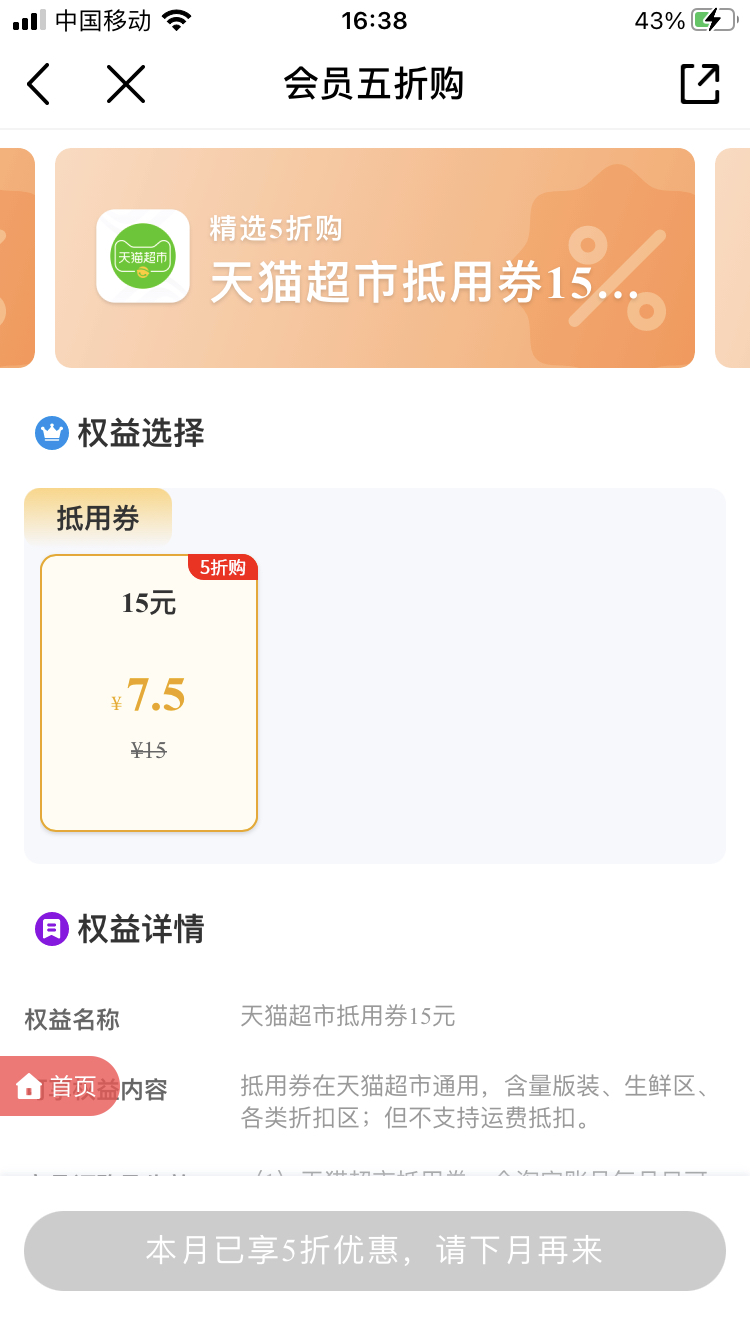Image resolution: width=750 pixels, height=1334 pixels.
Task: Choose the 15元 coupon for ¥7.5
Action: click(149, 692)
